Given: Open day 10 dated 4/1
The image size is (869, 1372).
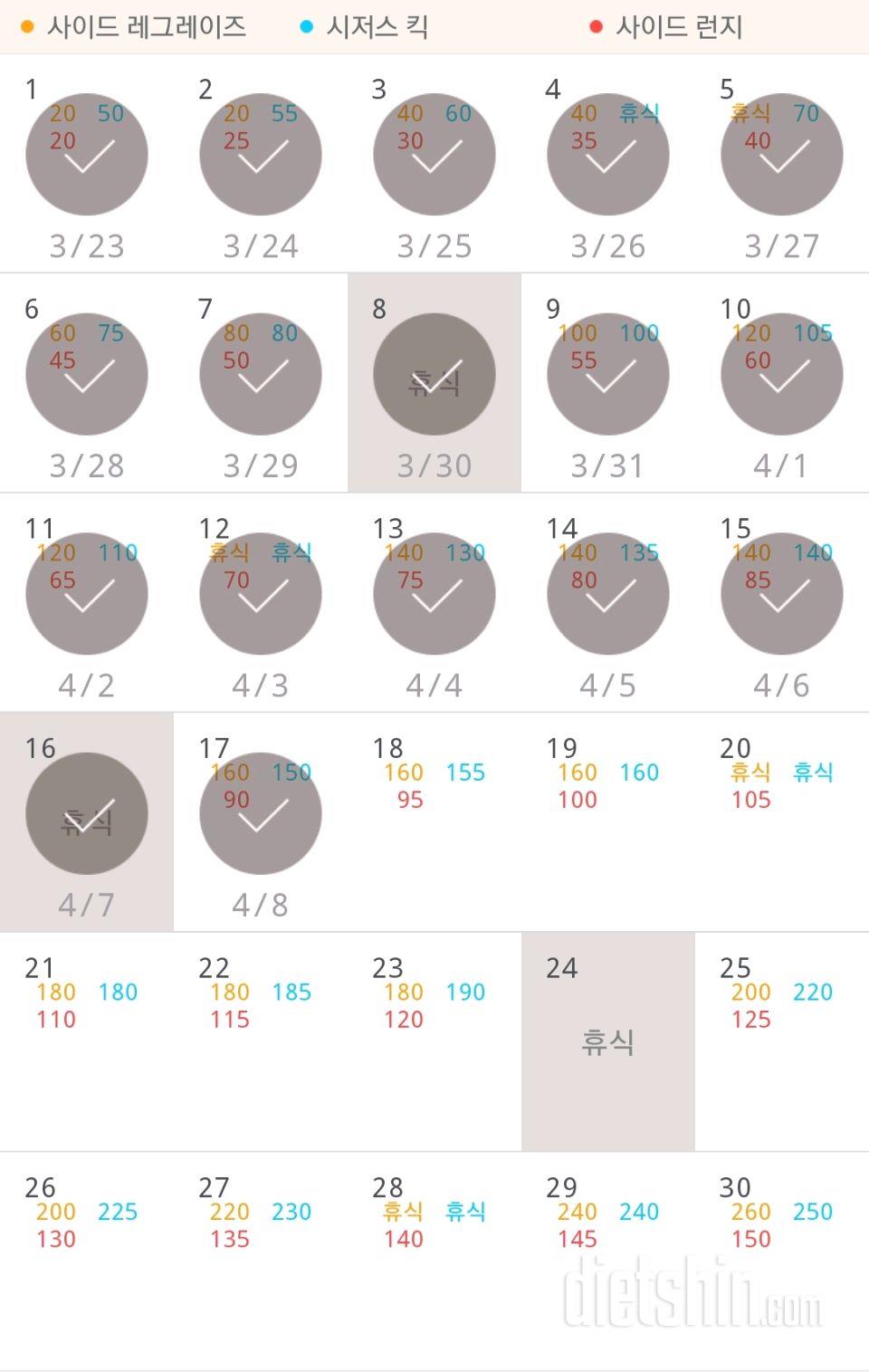Looking at the screenshot, I should (781, 375).
